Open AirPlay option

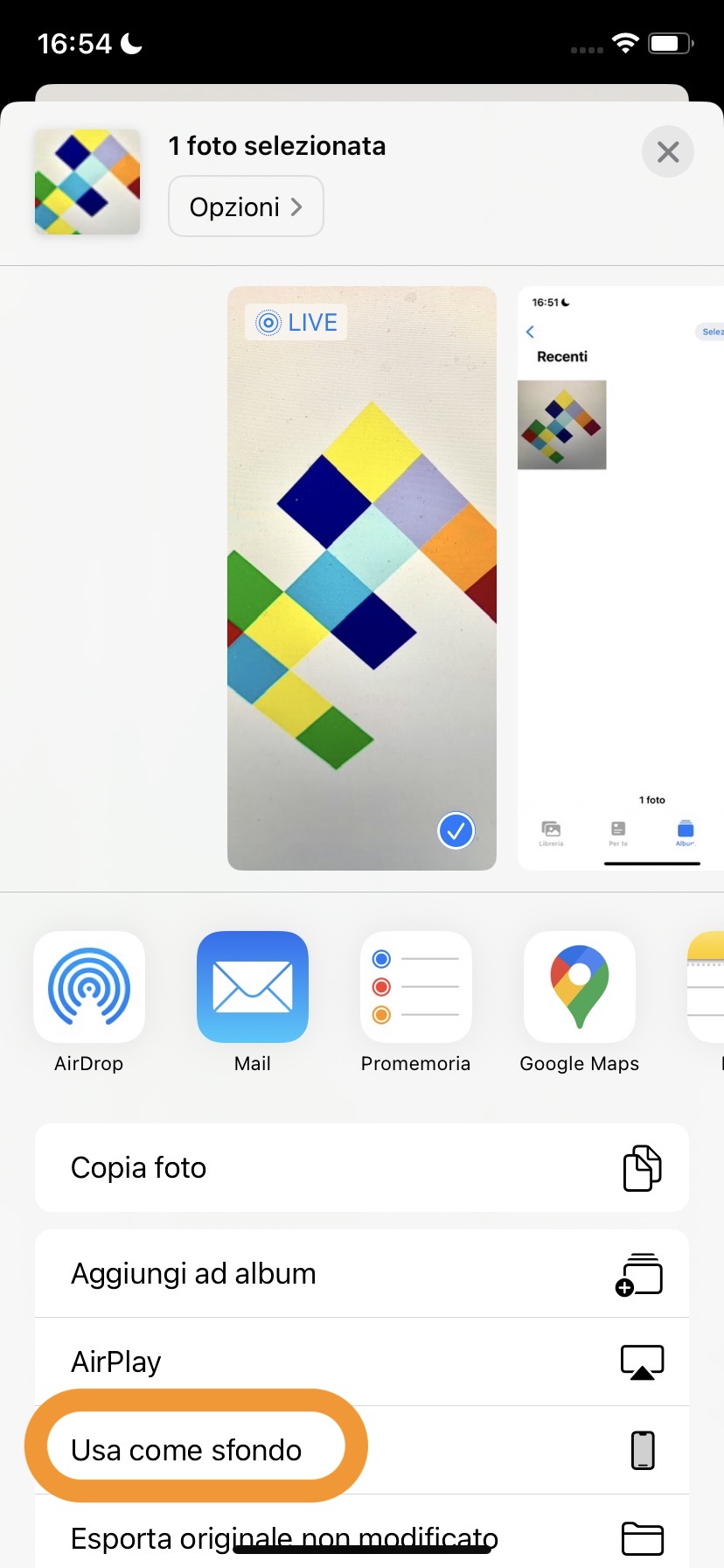[362, 1361]
